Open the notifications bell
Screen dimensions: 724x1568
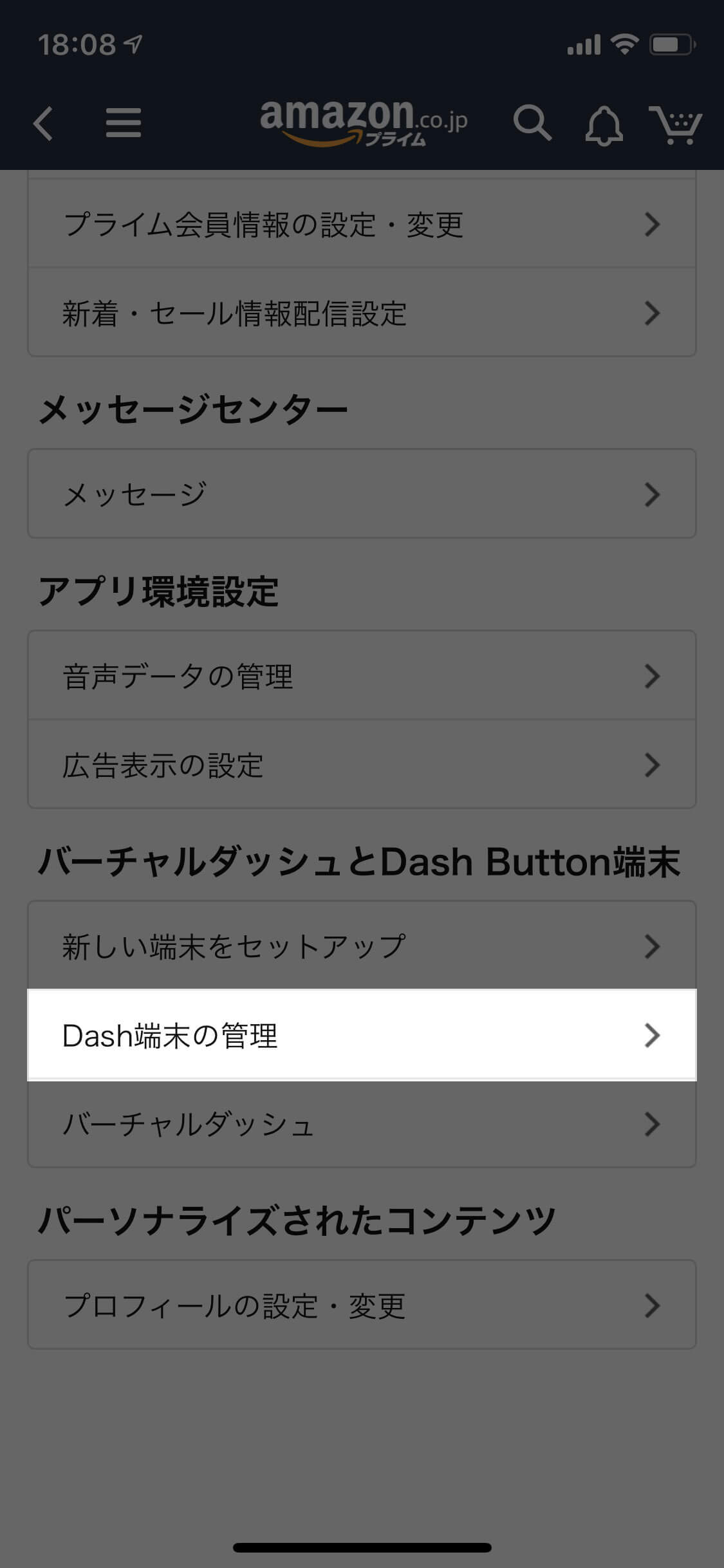pyautogui.click(x=604, y=125)
